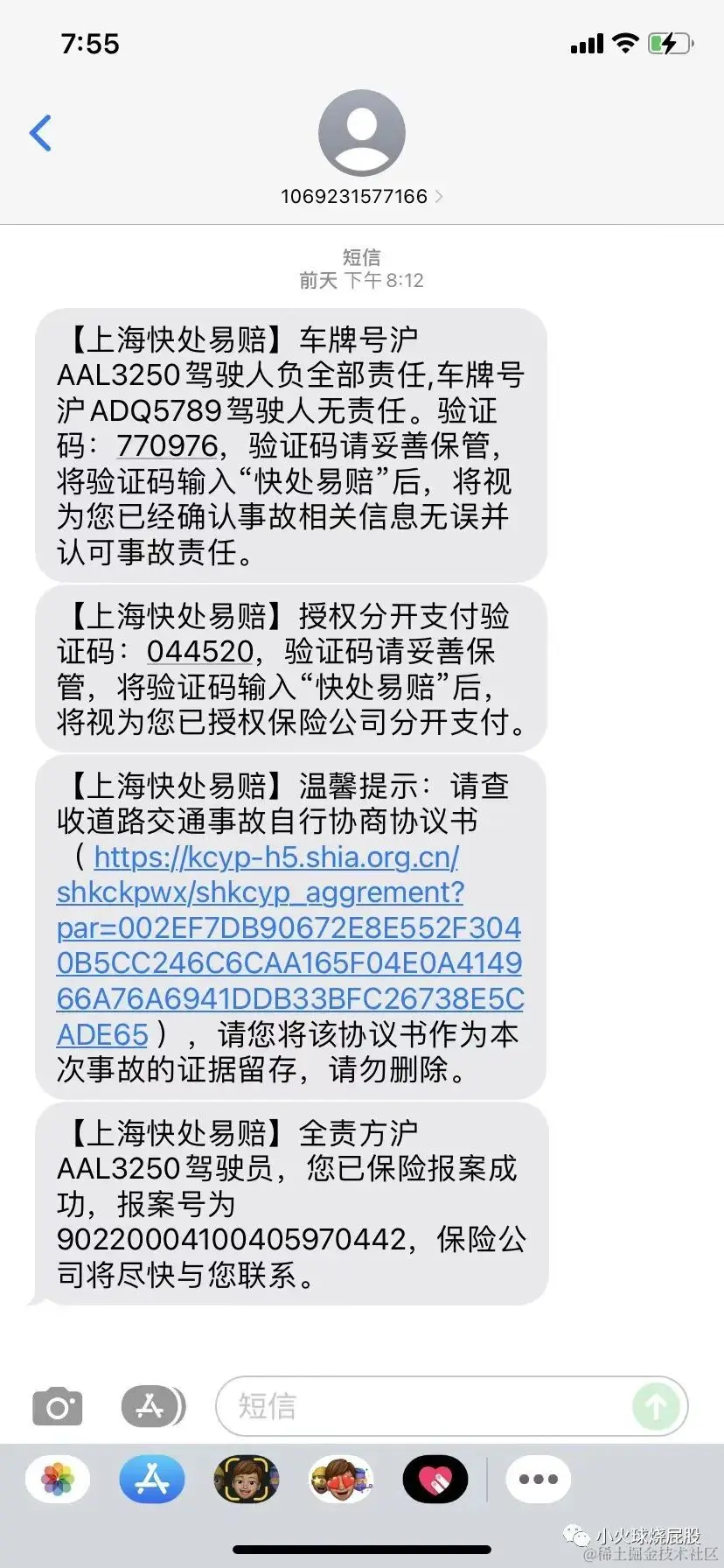Open the Digital Touch hearts icon
The height and width of the screenshot is (1568, 724).
pos(435,1479)
